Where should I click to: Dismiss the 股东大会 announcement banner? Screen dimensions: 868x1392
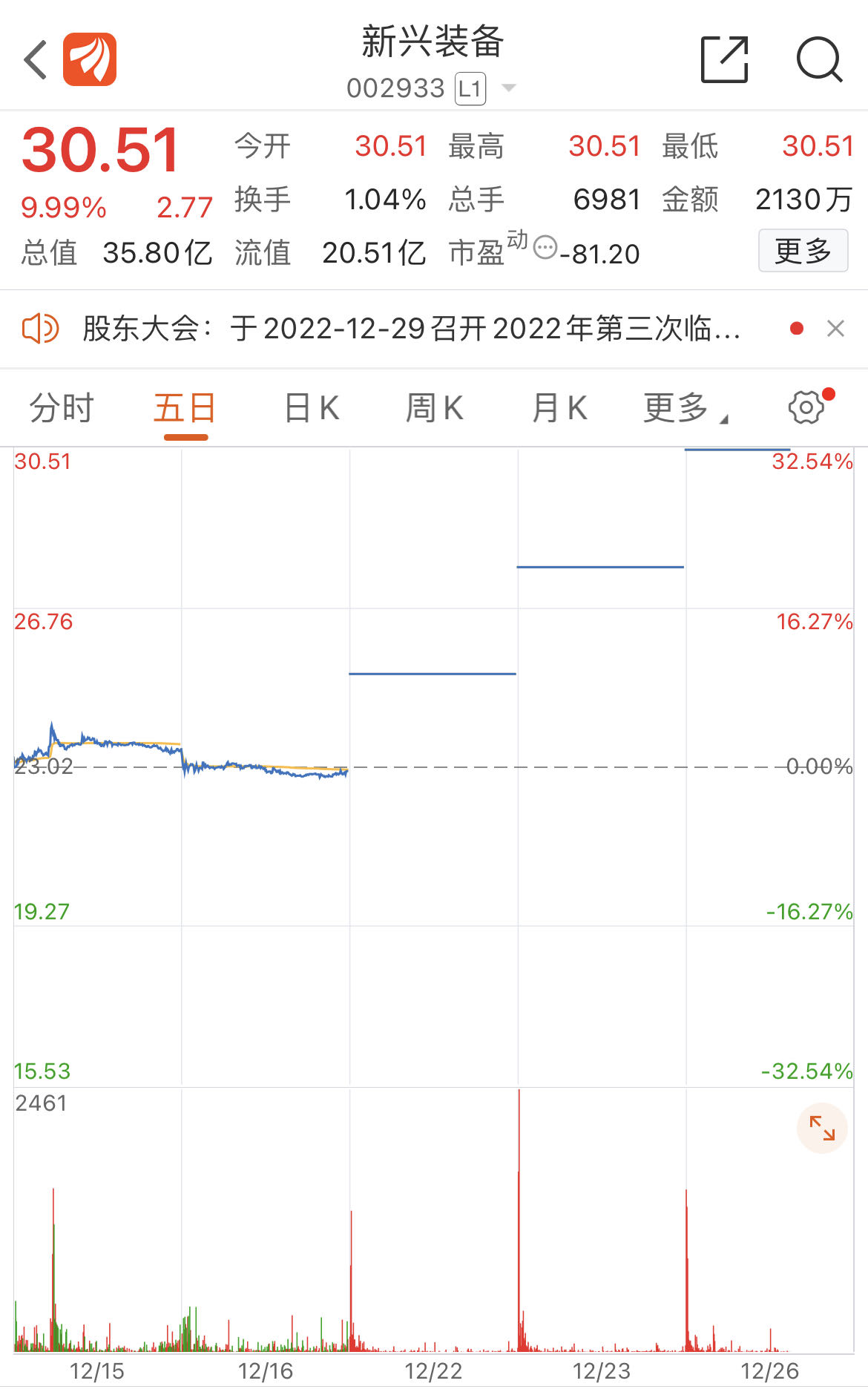click(x=835, y=329)
